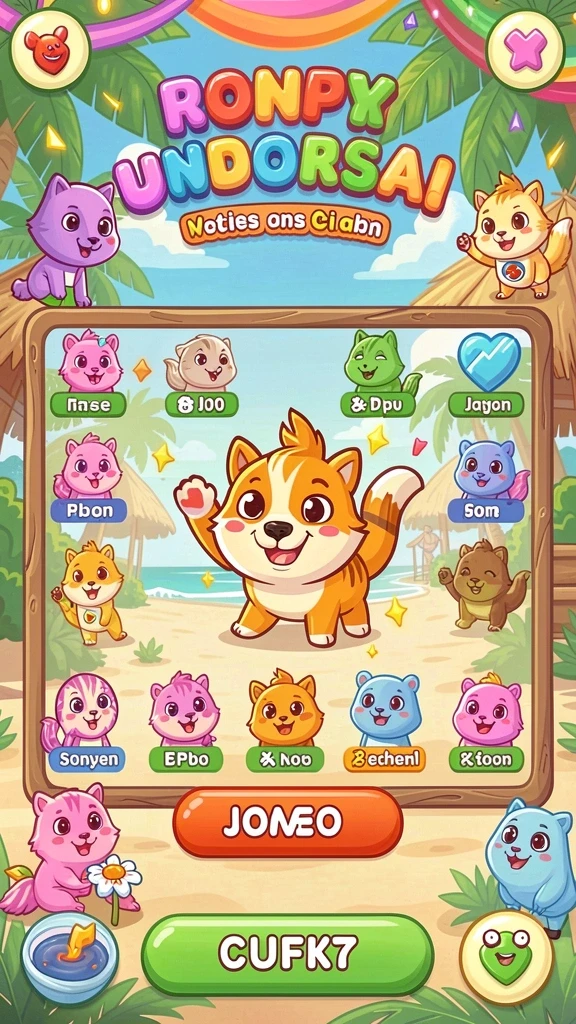Select the beige pet labeled 8 J00
Viewport: 576px width, 1024px height.
pos(200,376)
